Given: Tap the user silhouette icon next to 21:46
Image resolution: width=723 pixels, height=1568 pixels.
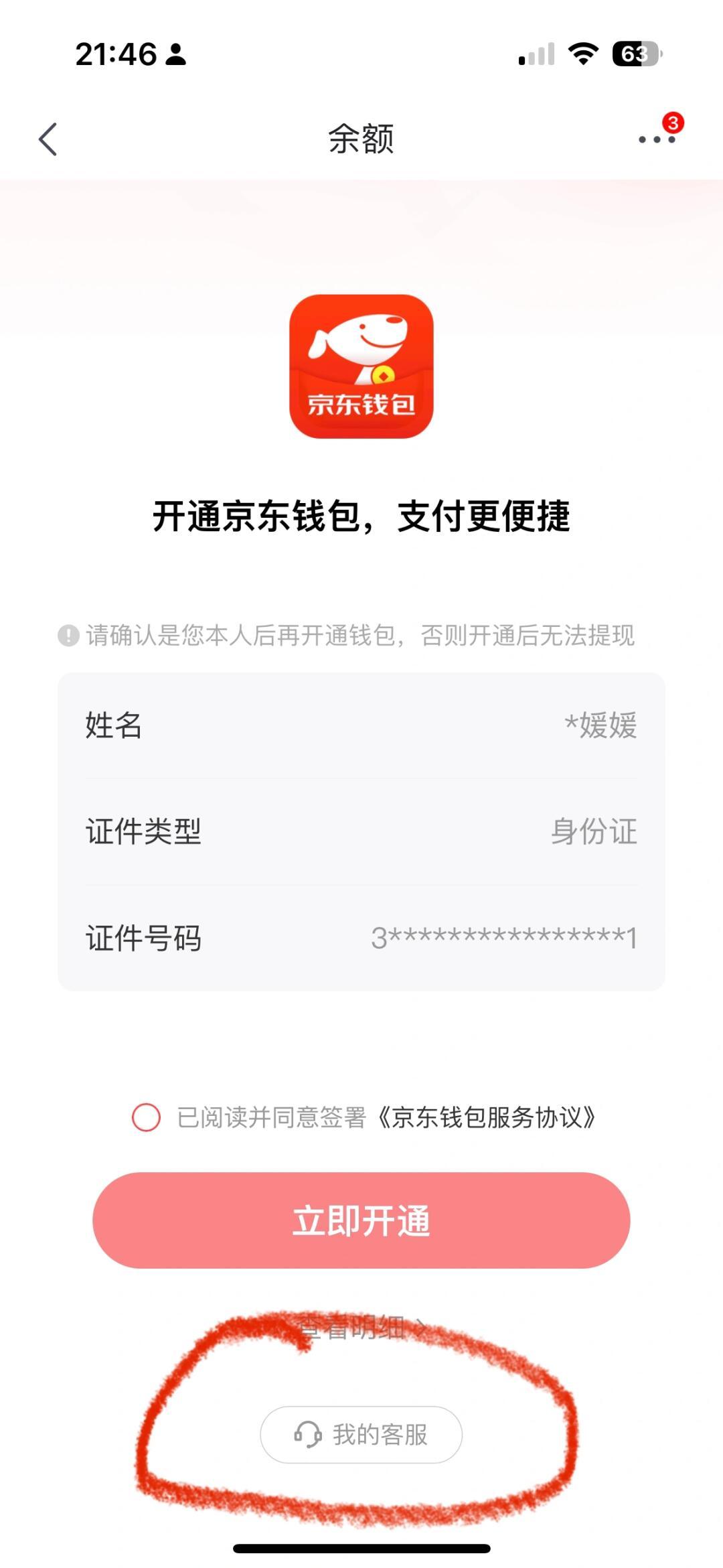Looking at the screenshot, I should point(175,57).
